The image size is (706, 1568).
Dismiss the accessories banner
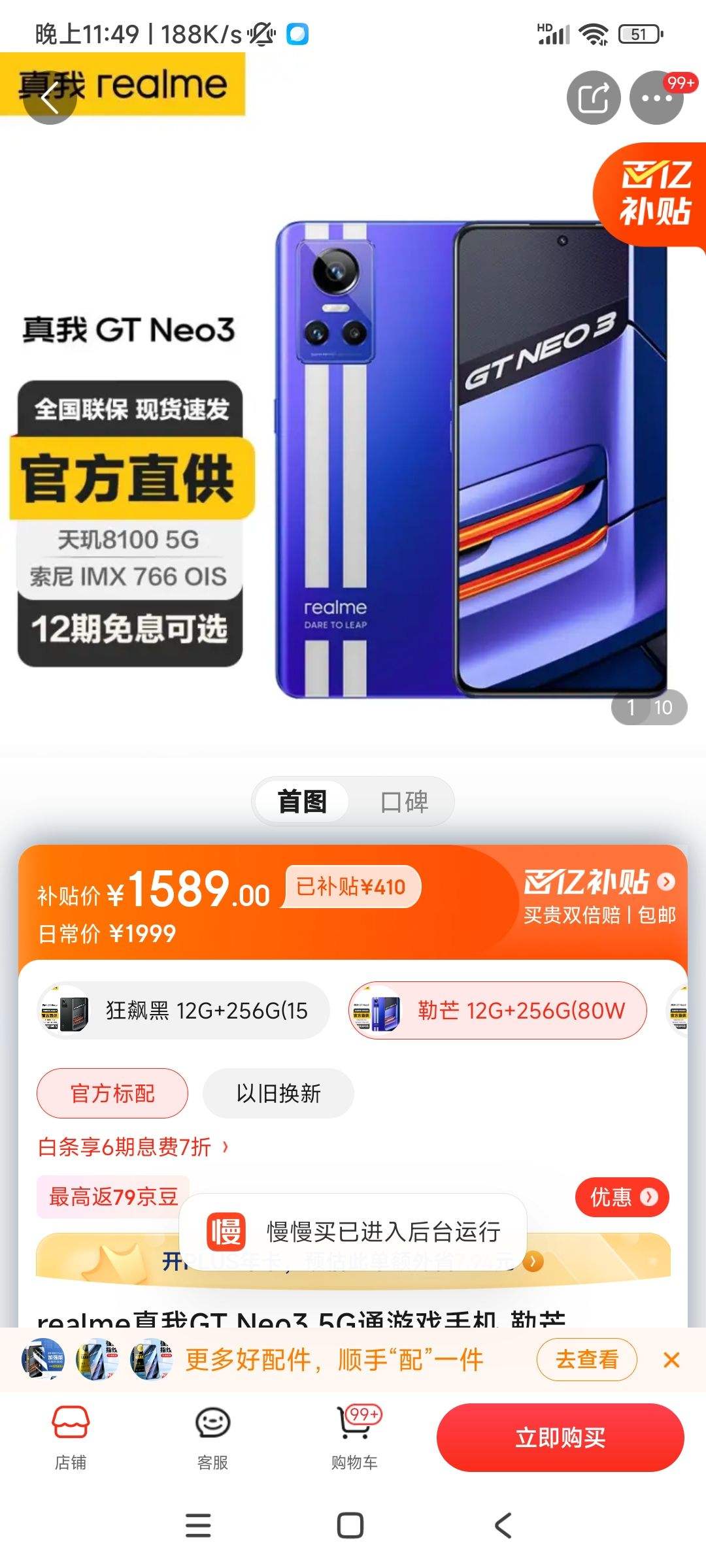pyautogui.click(x=671, y=1360)
